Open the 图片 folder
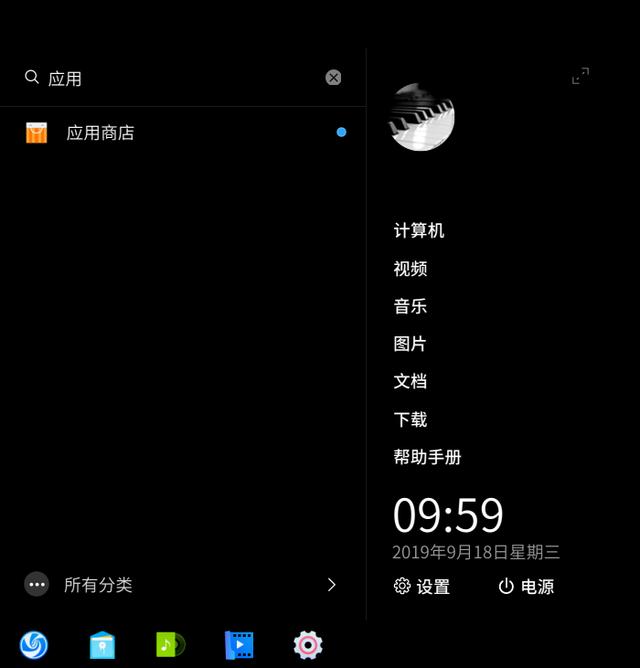The image size is (640, 668). pyautogui.click(x=410, y=344)
